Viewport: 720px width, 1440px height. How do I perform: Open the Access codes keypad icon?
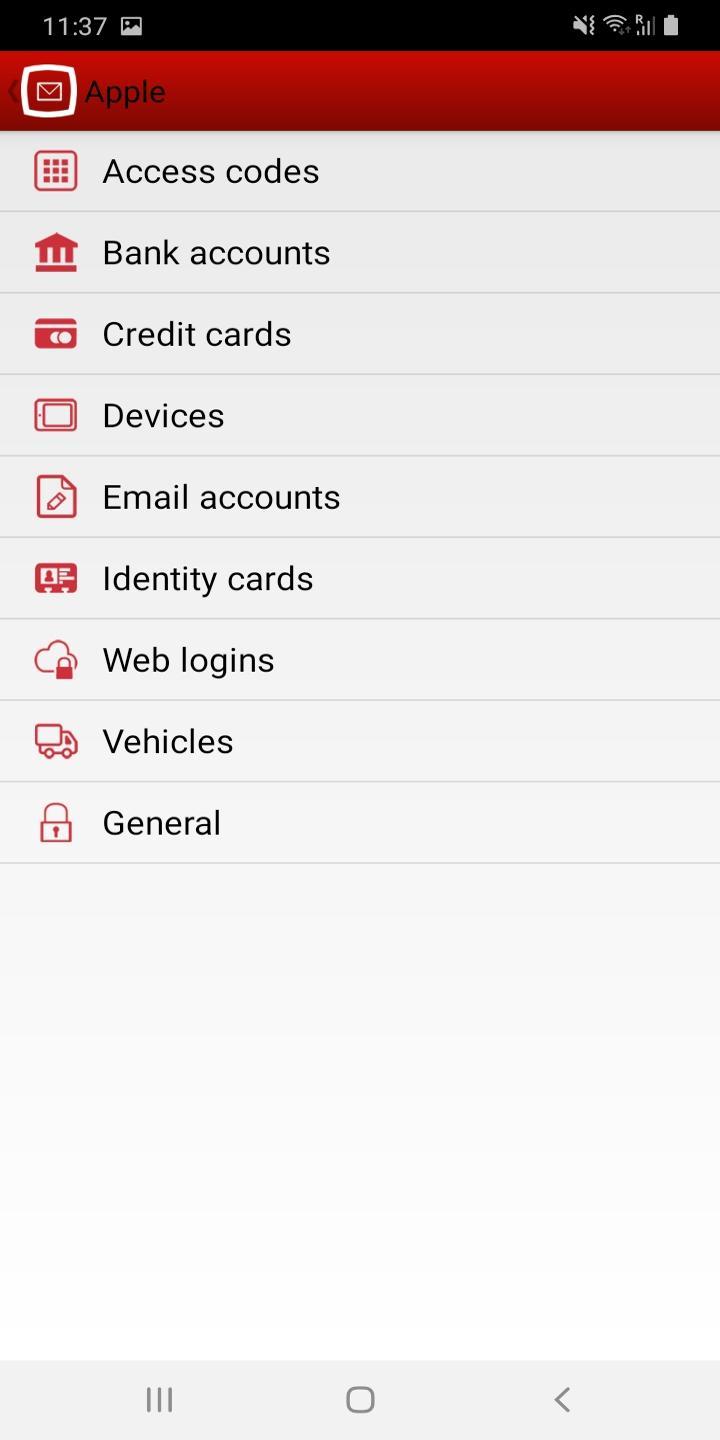[x=56, y=170]
